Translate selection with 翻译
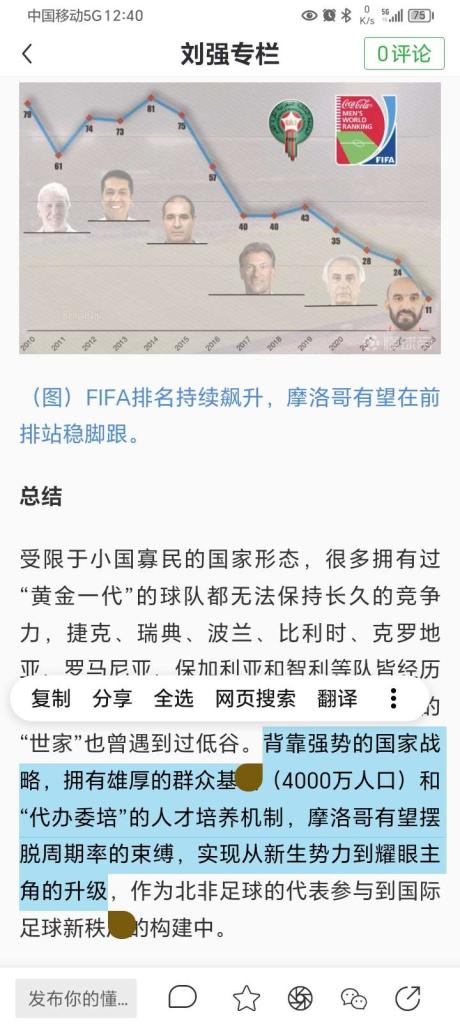 pos(337,698)
